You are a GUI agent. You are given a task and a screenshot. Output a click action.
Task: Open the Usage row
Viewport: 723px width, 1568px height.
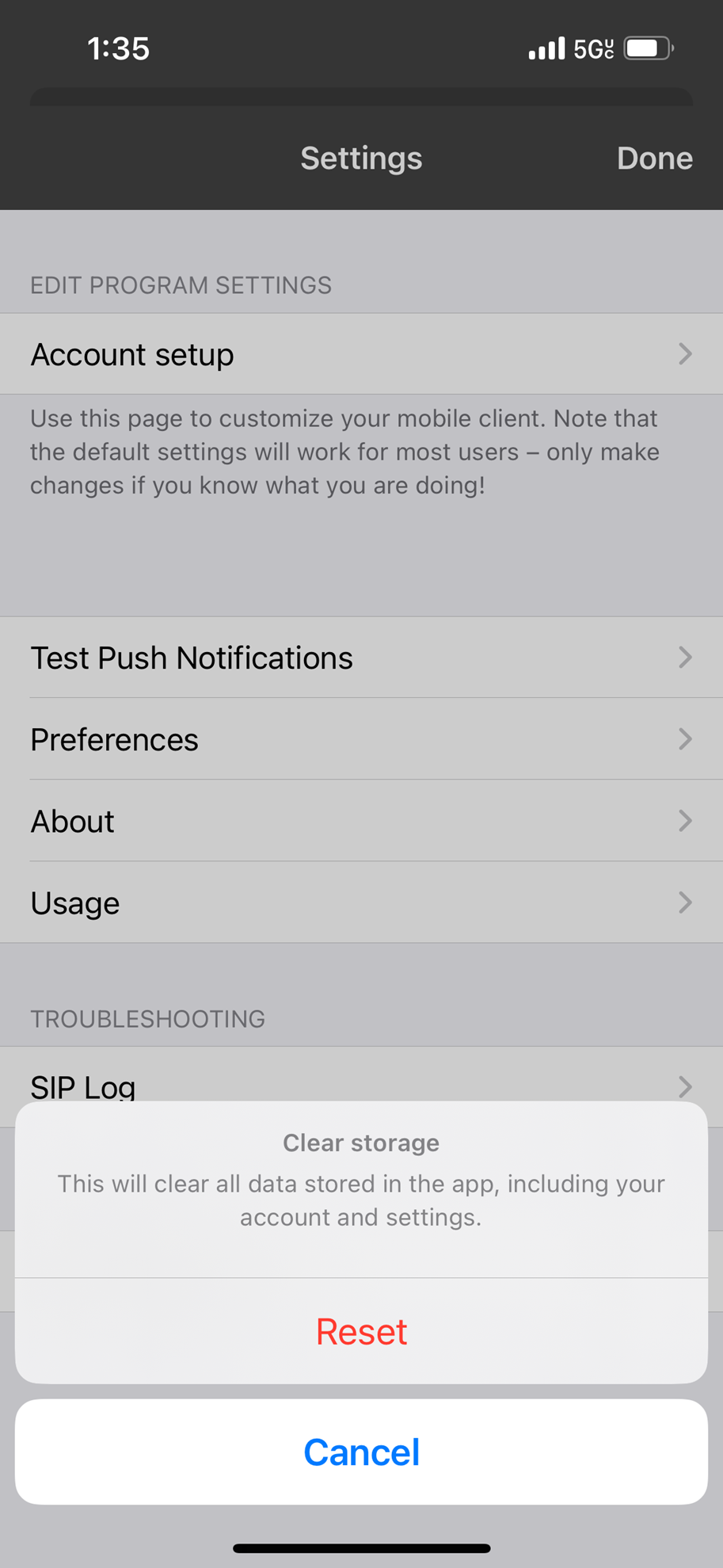361,902
